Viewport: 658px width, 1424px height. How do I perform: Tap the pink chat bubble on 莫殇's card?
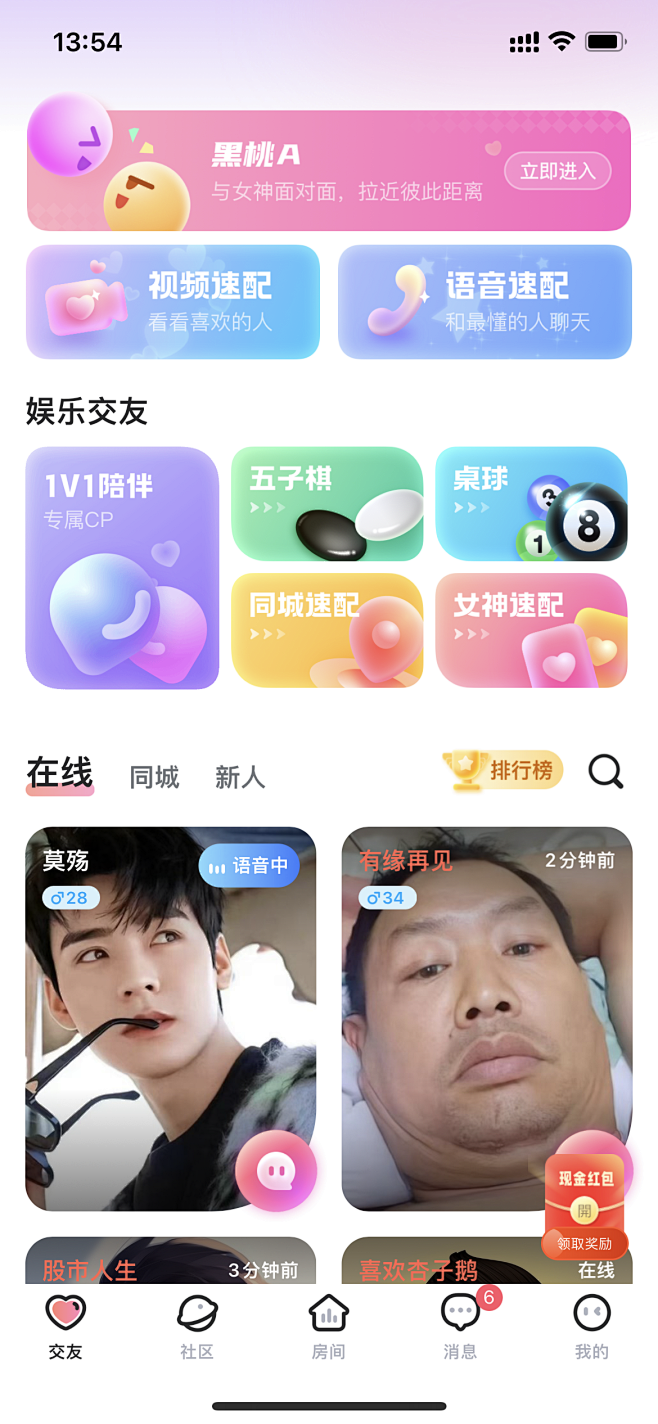coord(276,1171)
